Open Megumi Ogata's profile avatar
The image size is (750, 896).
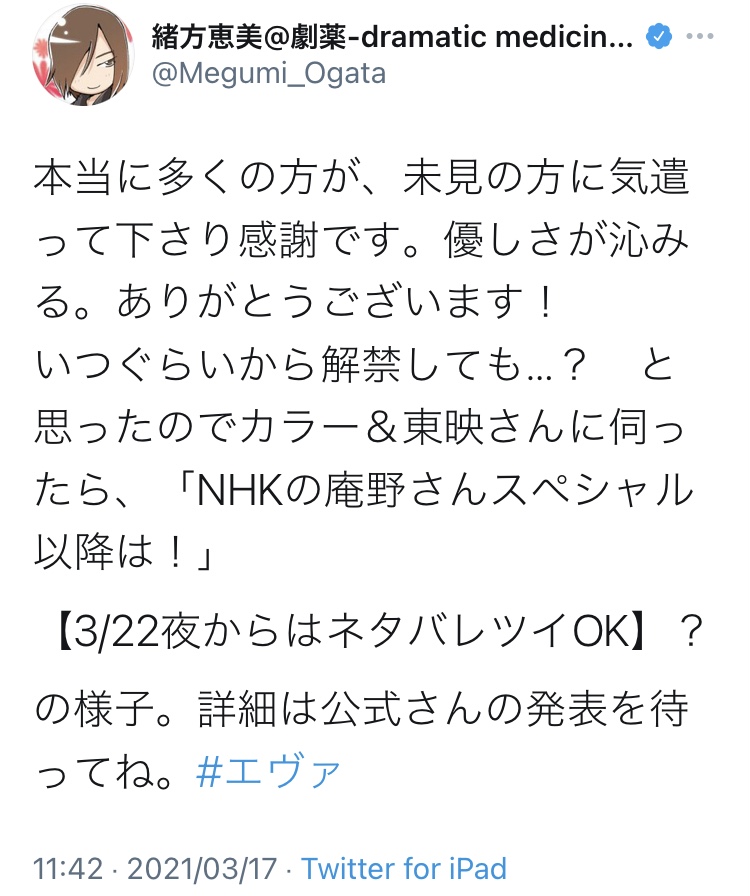coord(83,55)
